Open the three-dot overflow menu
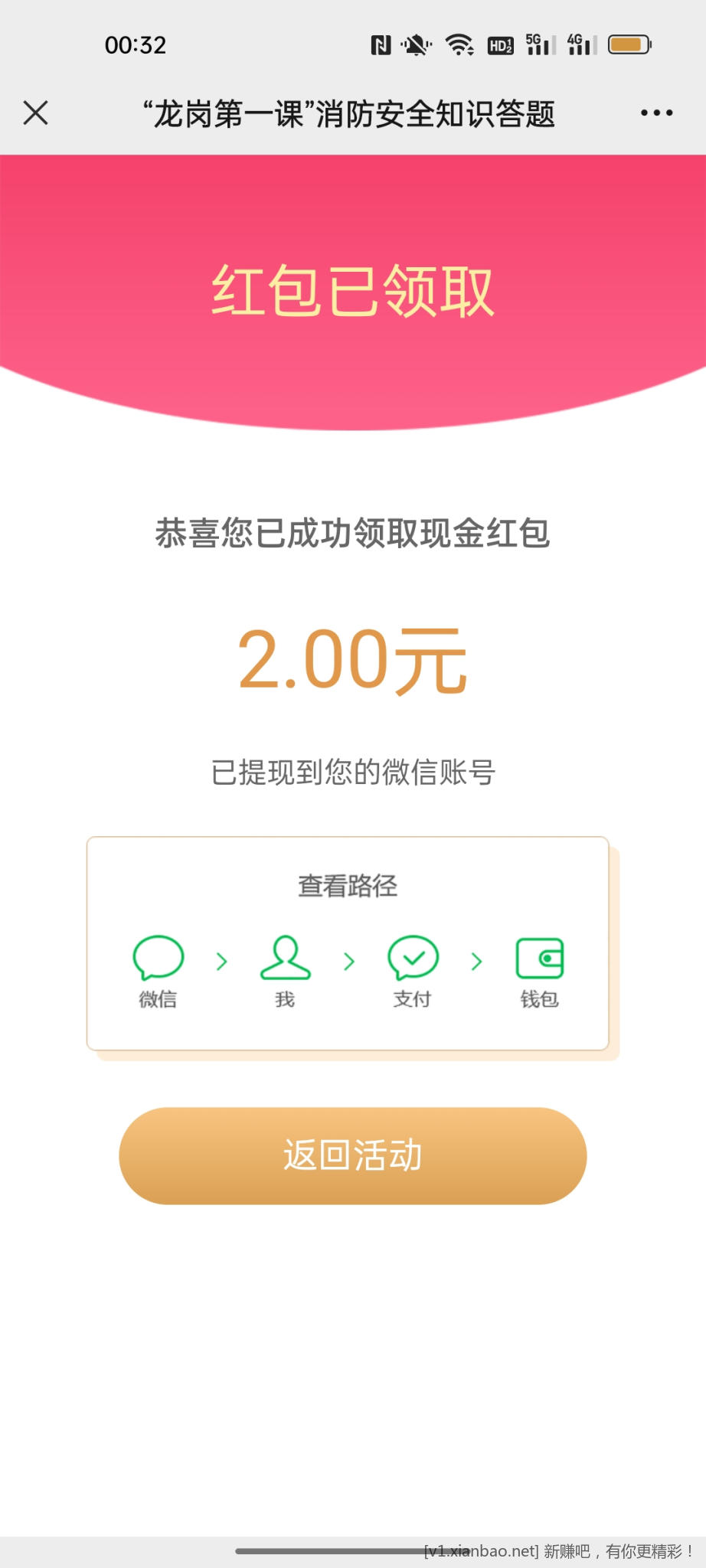This screenshot has height=1568, width=706. pos(656,113)
